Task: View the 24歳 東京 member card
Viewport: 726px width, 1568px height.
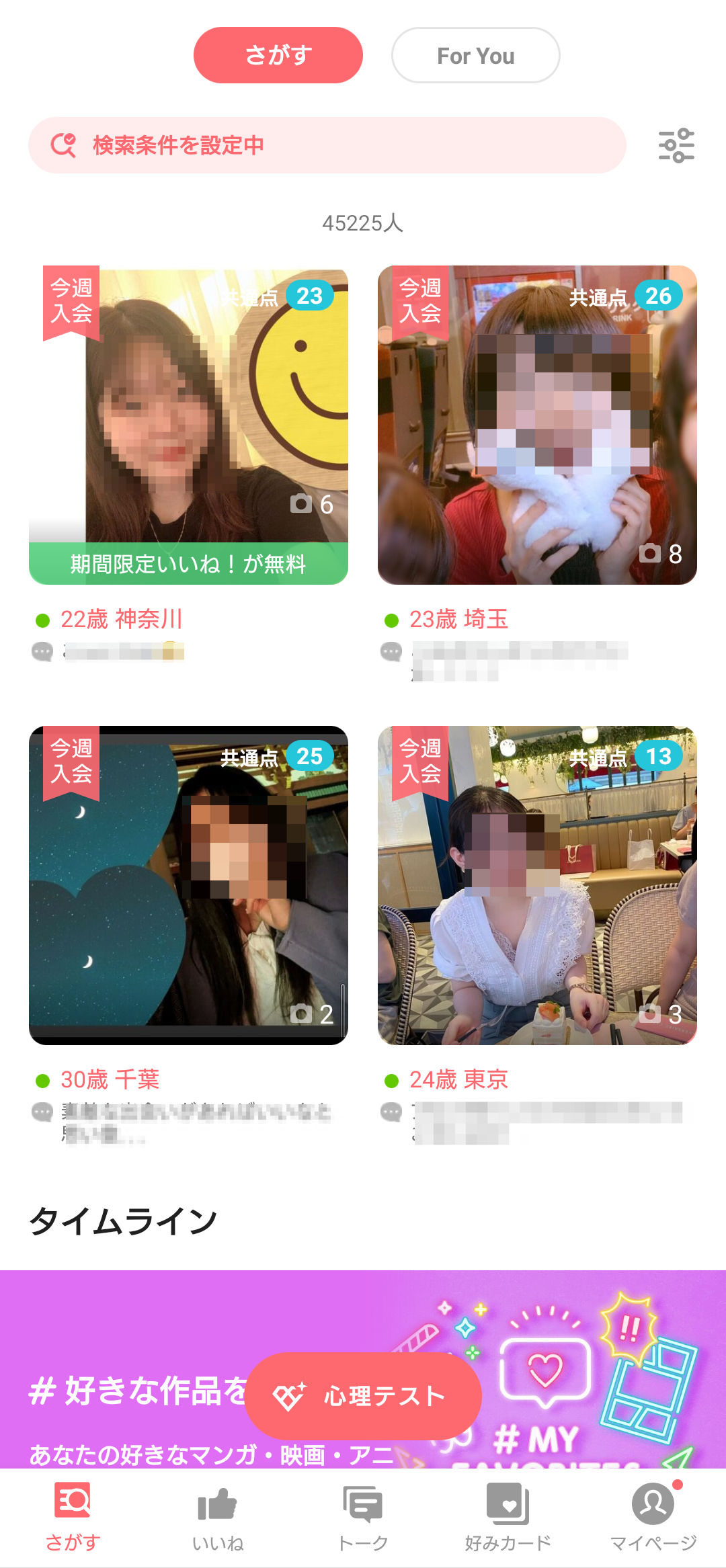Action: coord(536,884)
